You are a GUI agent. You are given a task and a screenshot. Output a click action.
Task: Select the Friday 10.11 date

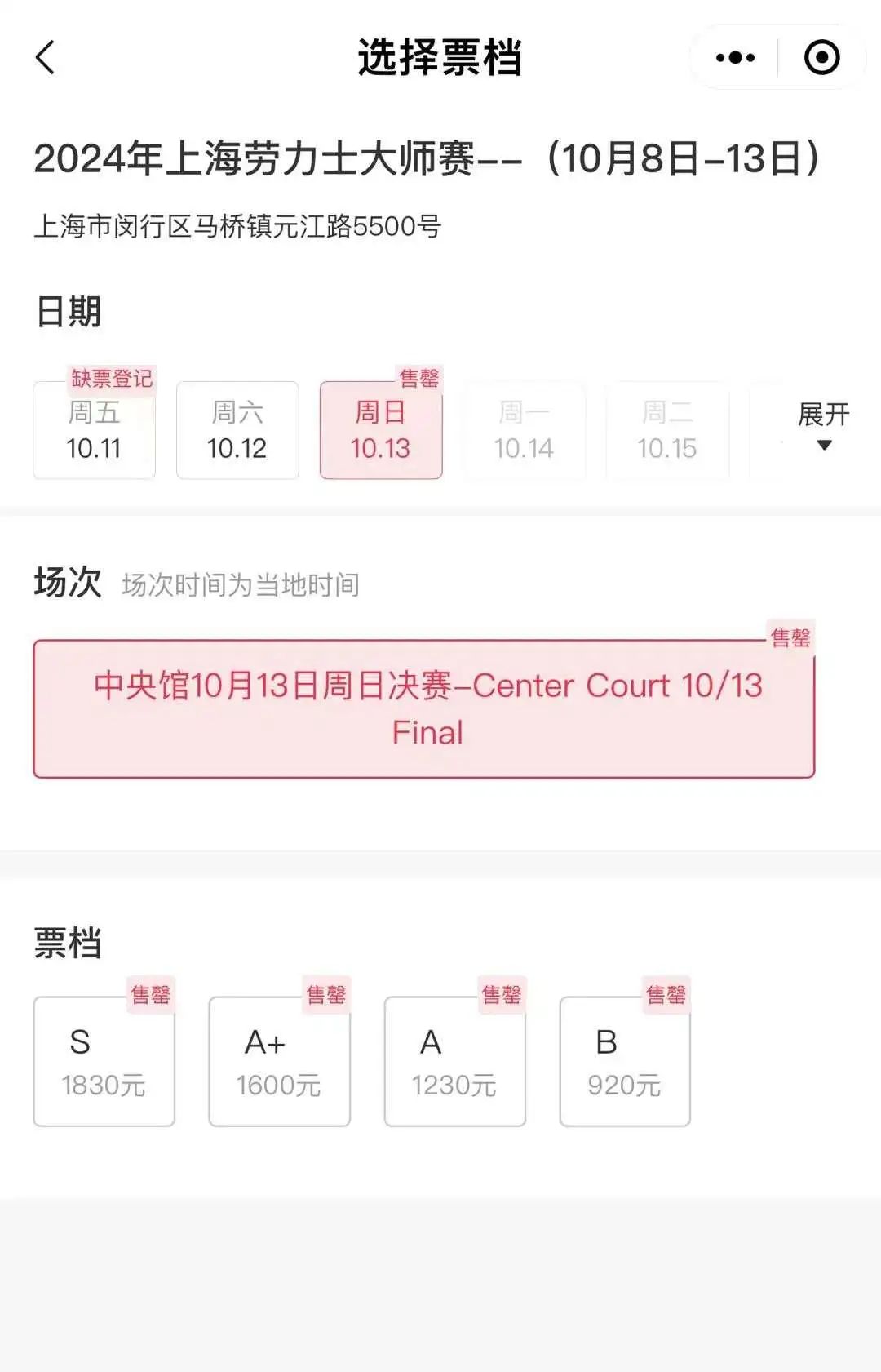pos(94,430)
